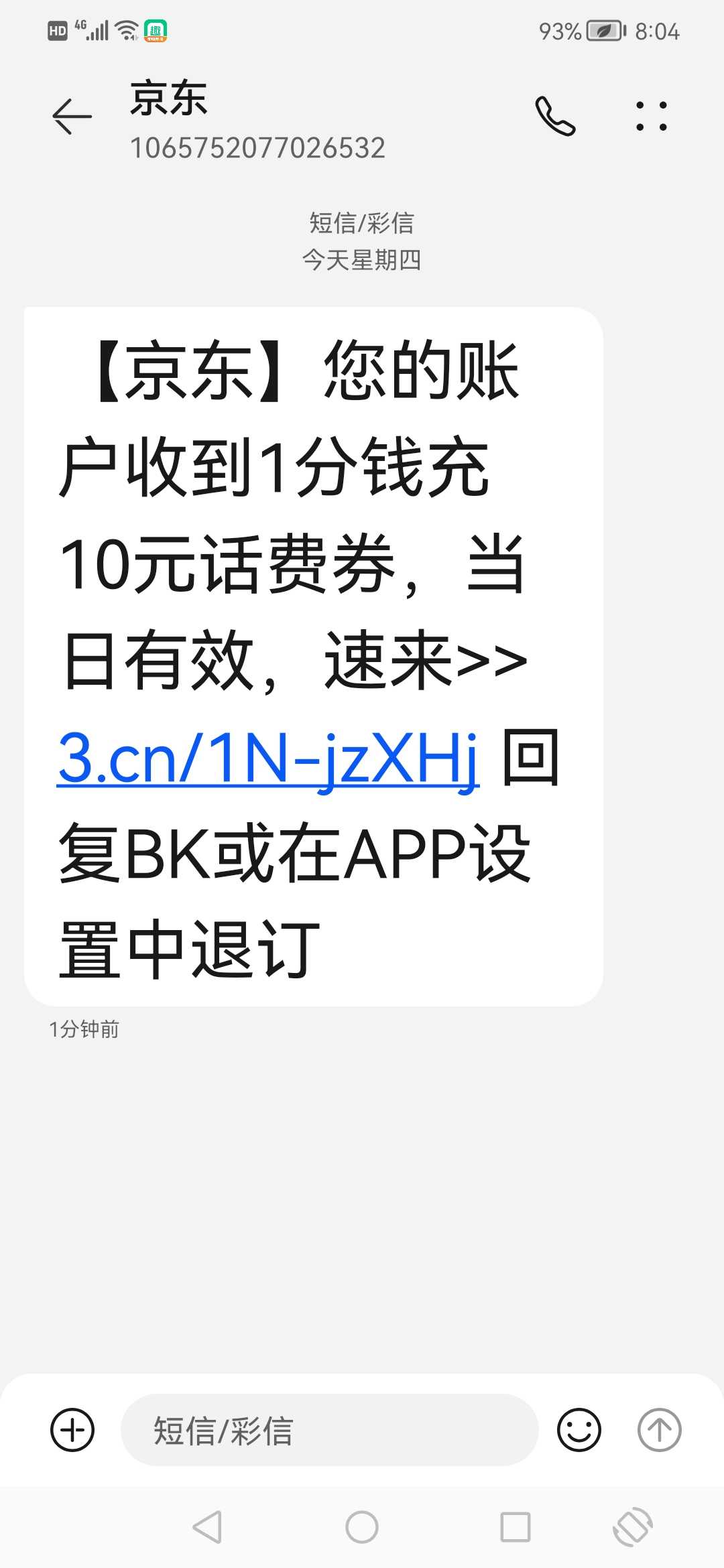The image size is (724, 1568).
Task: Open the four-dot more options menu
Action: click(651, 116)
